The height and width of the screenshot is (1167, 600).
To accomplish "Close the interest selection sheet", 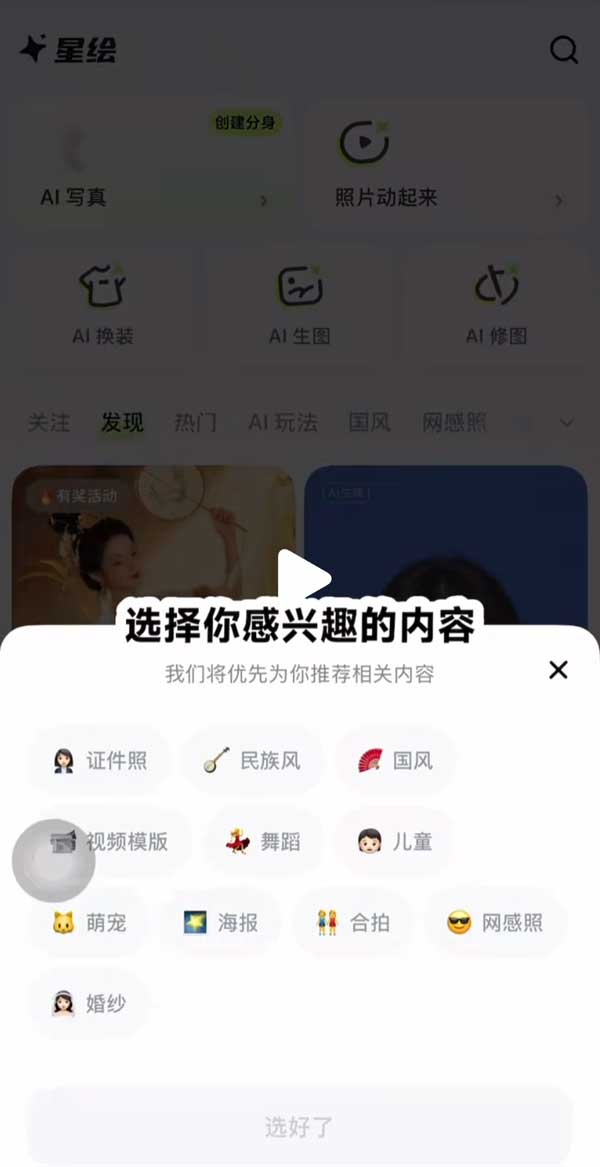I will click(558, 670).
